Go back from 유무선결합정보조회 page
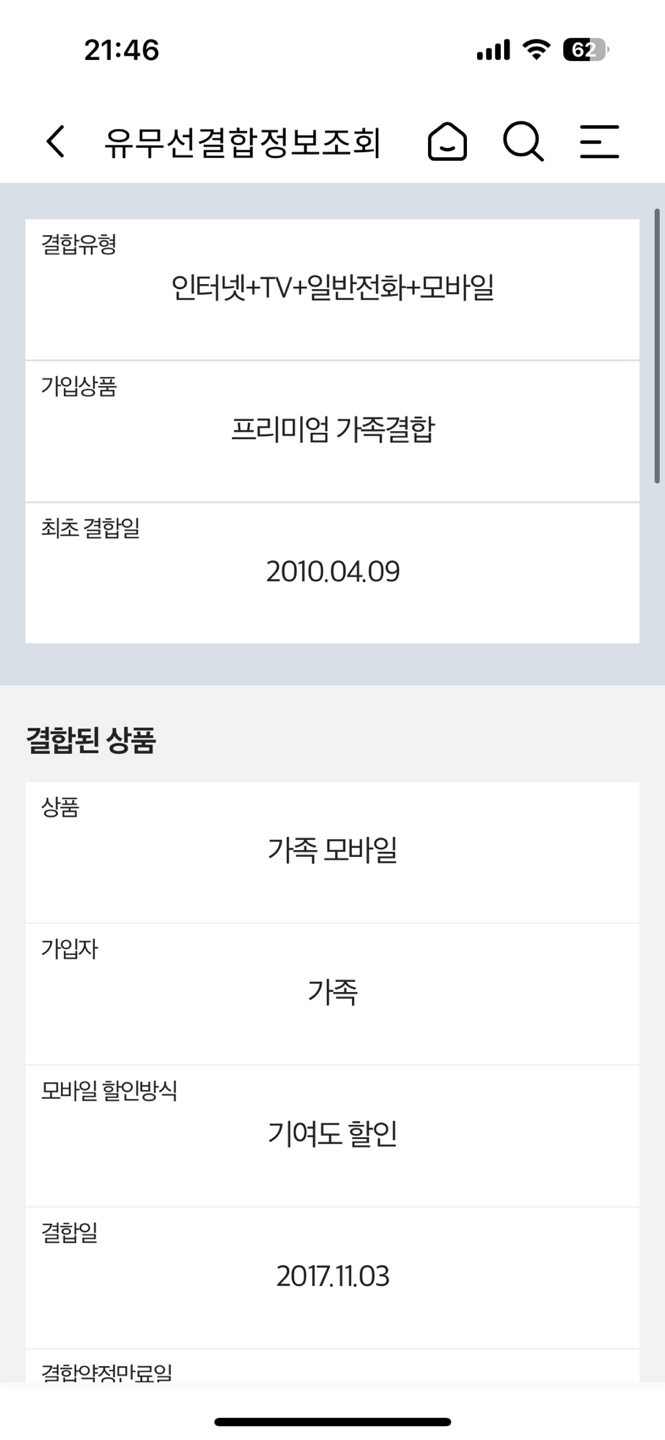The image size is (665, 1440). tap(56, 142)
